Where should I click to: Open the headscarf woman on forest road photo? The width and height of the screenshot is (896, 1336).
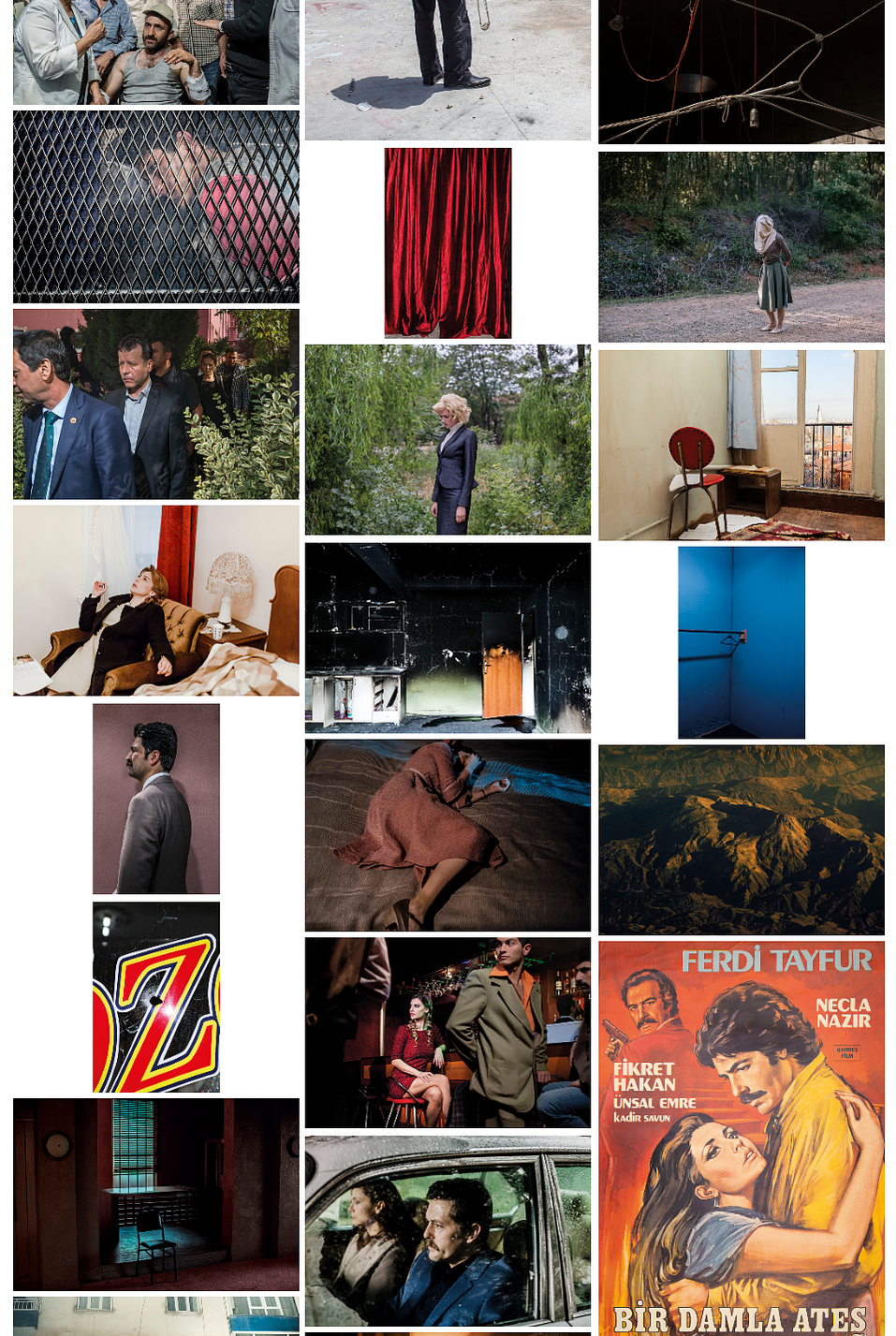pyautogui.click(x=741, y=247)
